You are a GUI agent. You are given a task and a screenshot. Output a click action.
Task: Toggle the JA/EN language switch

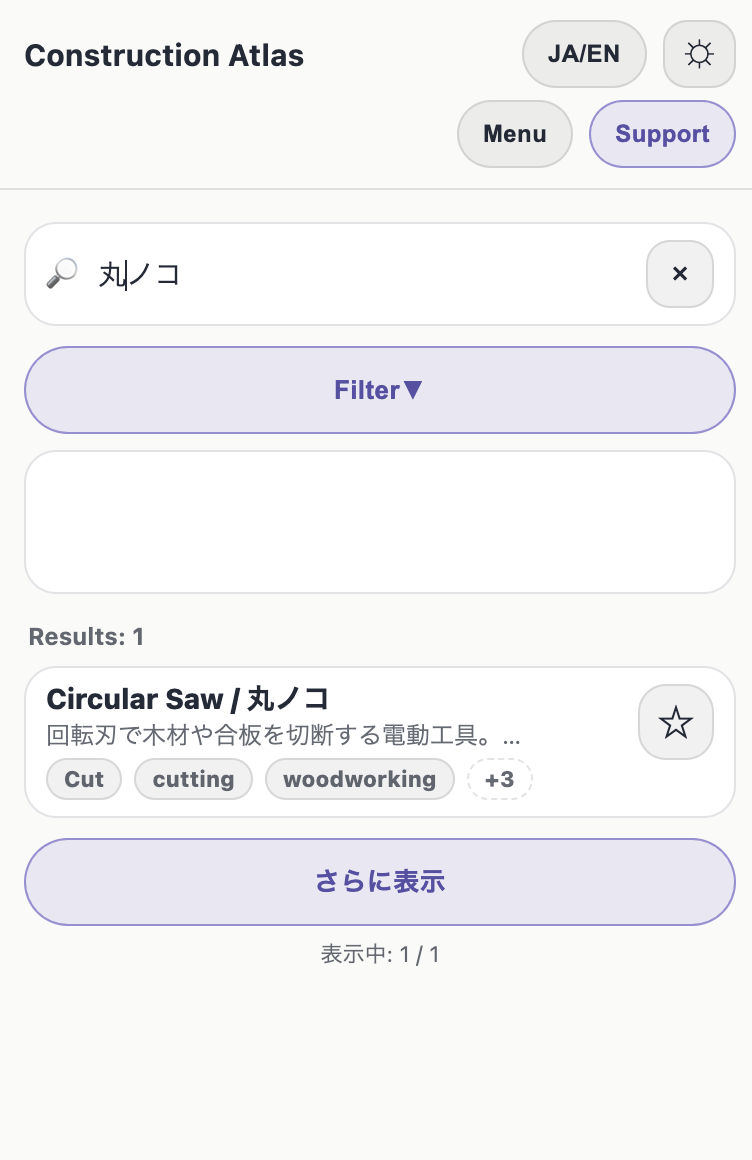(584, 54)
